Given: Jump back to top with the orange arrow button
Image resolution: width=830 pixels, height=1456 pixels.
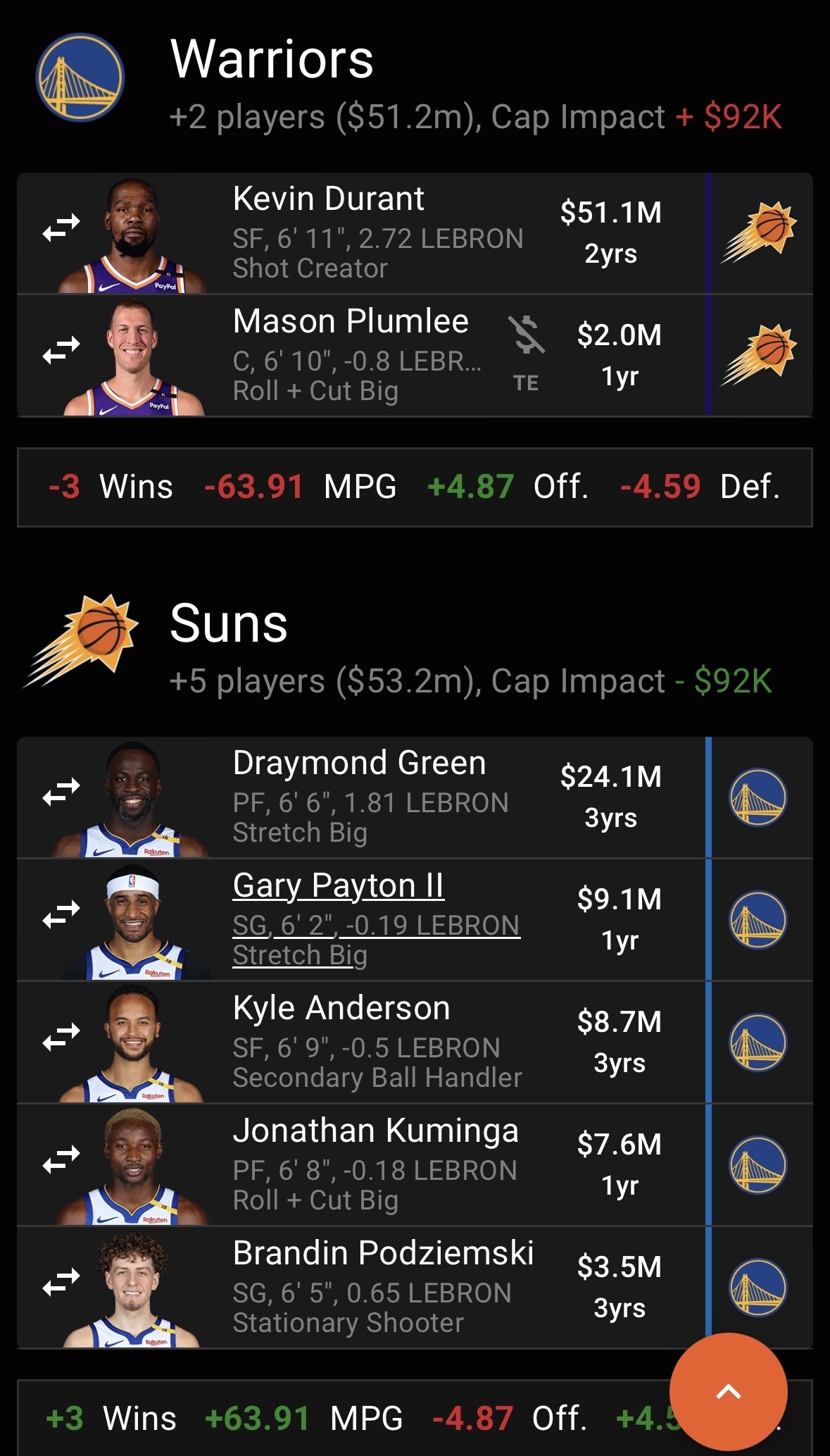Looking at the screenshot, I should (728, 1391).
